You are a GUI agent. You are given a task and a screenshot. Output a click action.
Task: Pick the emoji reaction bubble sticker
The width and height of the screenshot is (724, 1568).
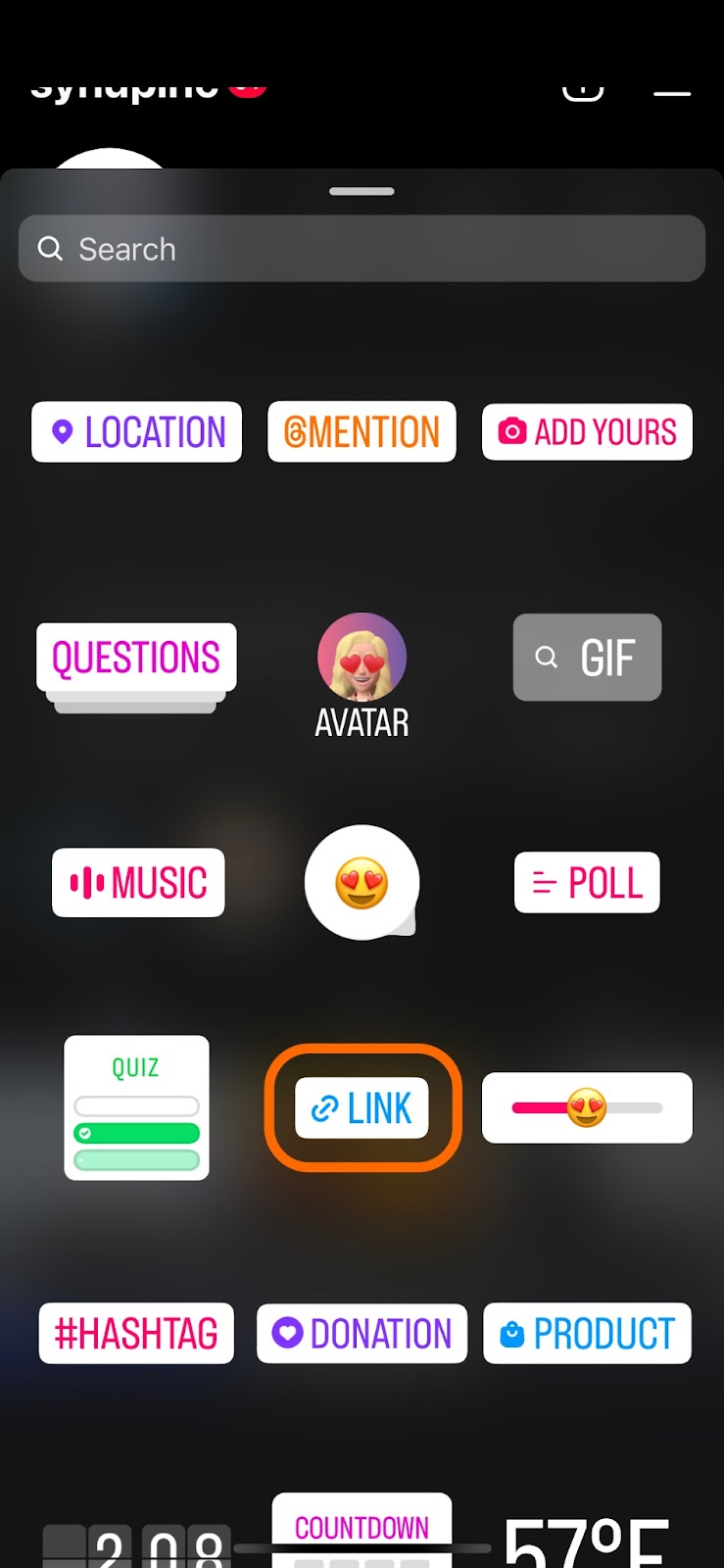pos(362,883)
